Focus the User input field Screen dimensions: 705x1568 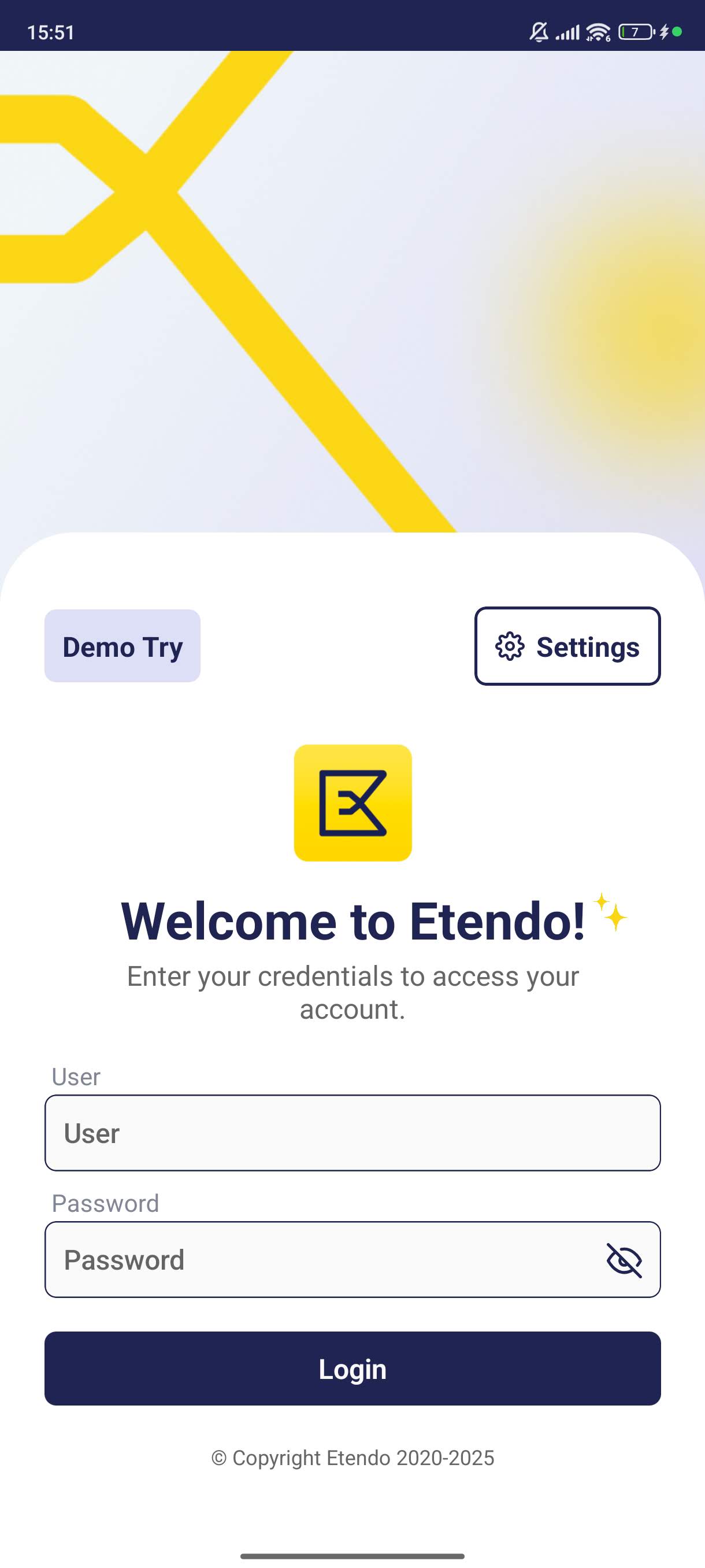(353, 1133)
